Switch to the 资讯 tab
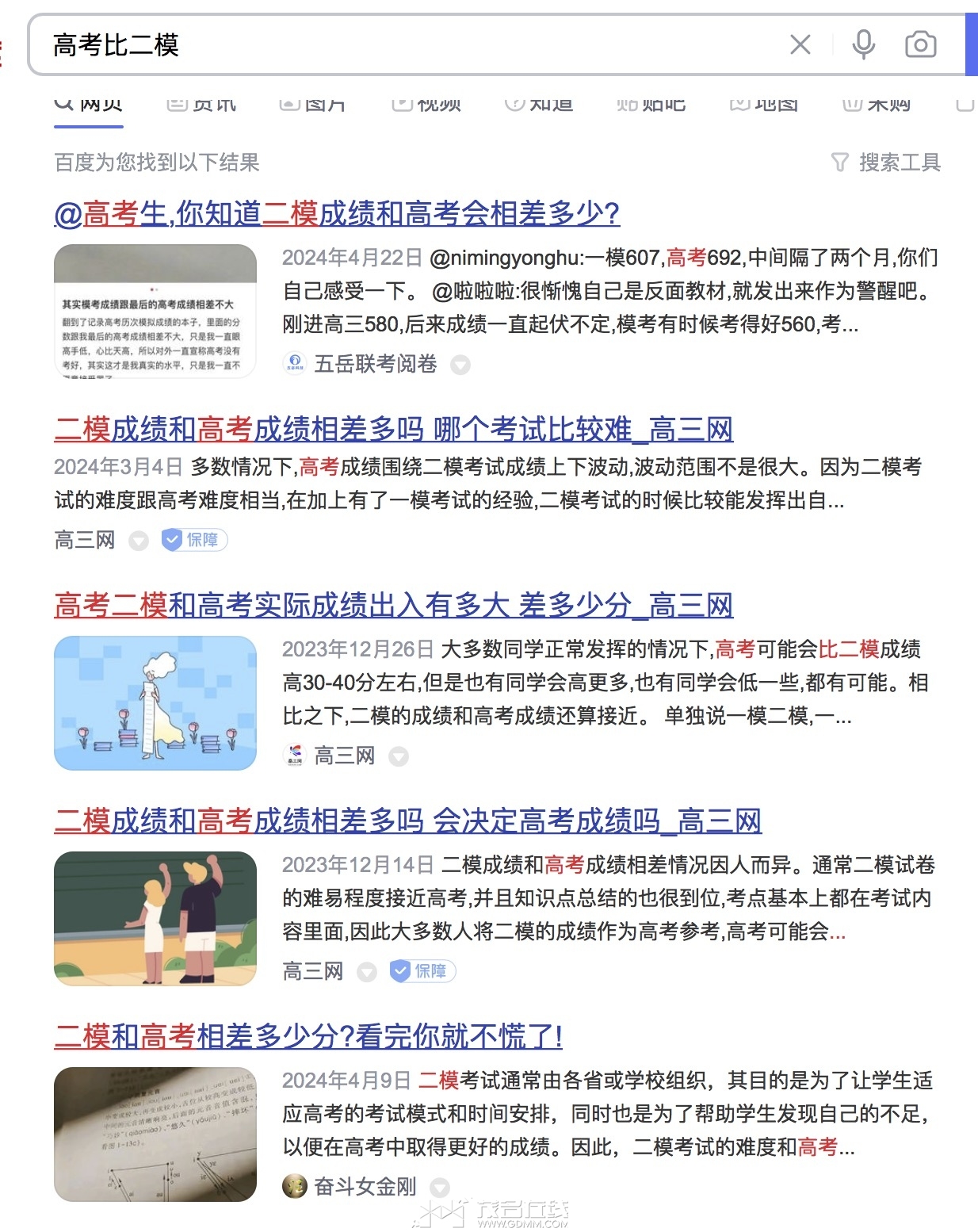This screenshot has width=978, height=1232. [x=201, y=104]
